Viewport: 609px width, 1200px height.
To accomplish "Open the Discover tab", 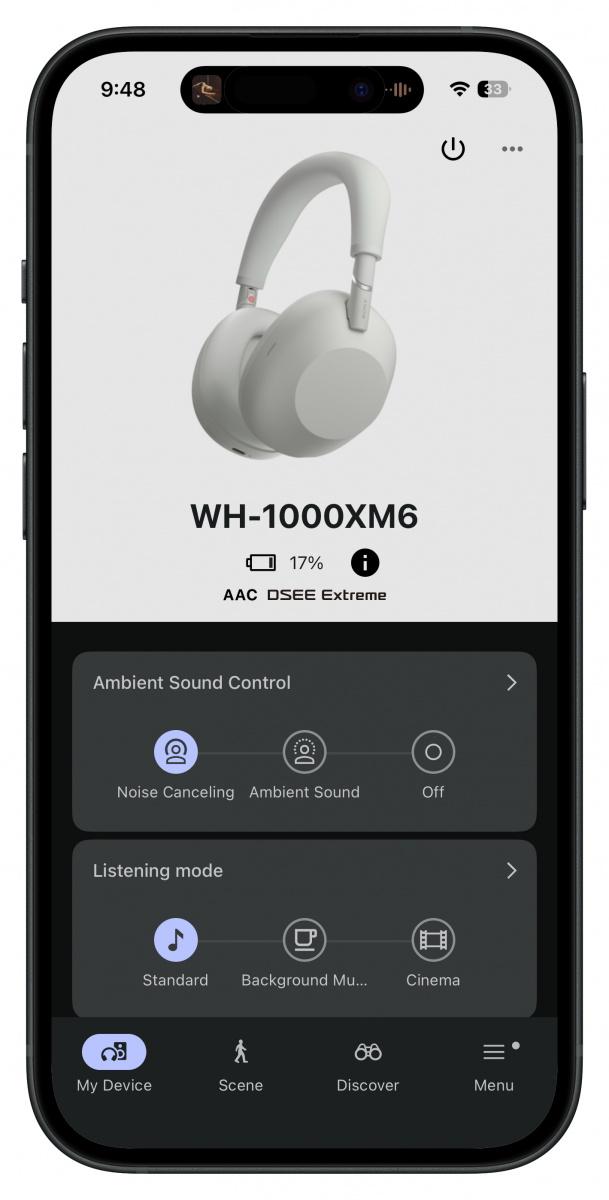I will pos(368,1064).
